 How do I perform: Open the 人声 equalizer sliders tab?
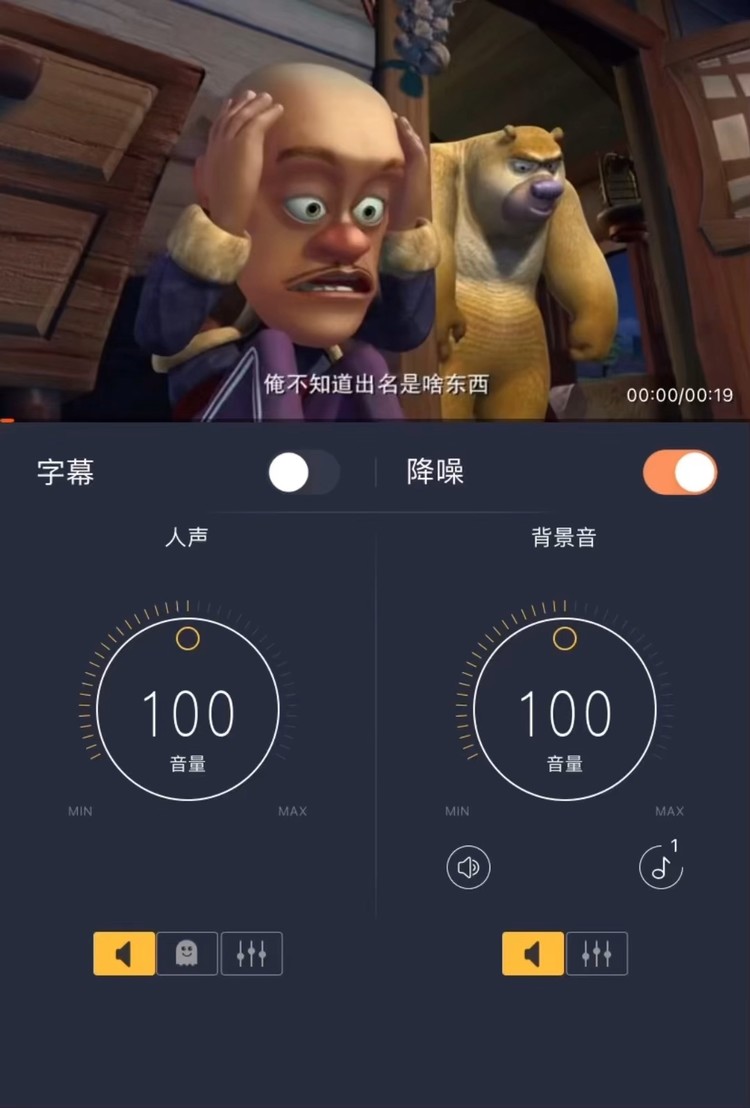251,953
